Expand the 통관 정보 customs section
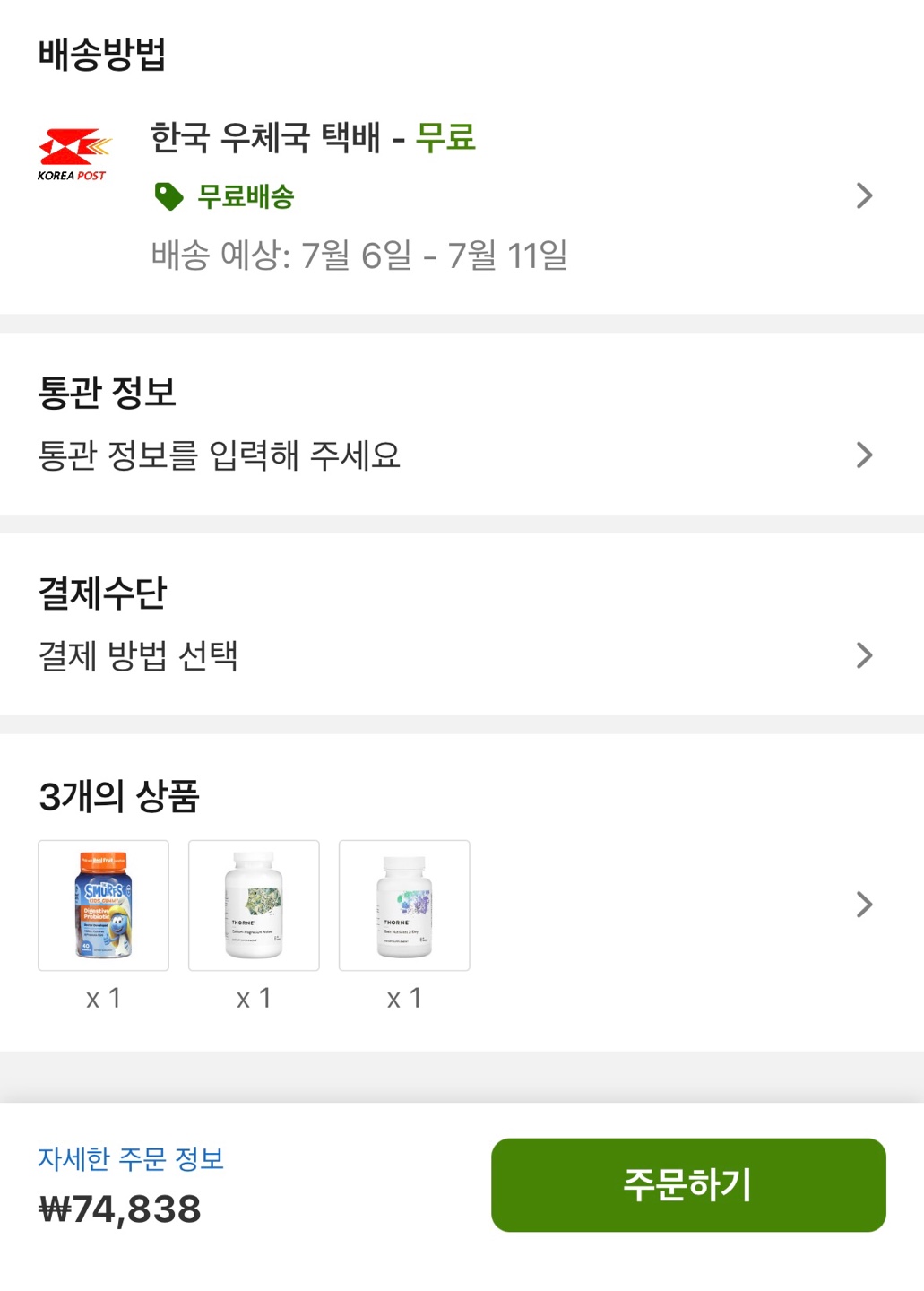The height and width of the screenshot is (1291, 924). 863,454
